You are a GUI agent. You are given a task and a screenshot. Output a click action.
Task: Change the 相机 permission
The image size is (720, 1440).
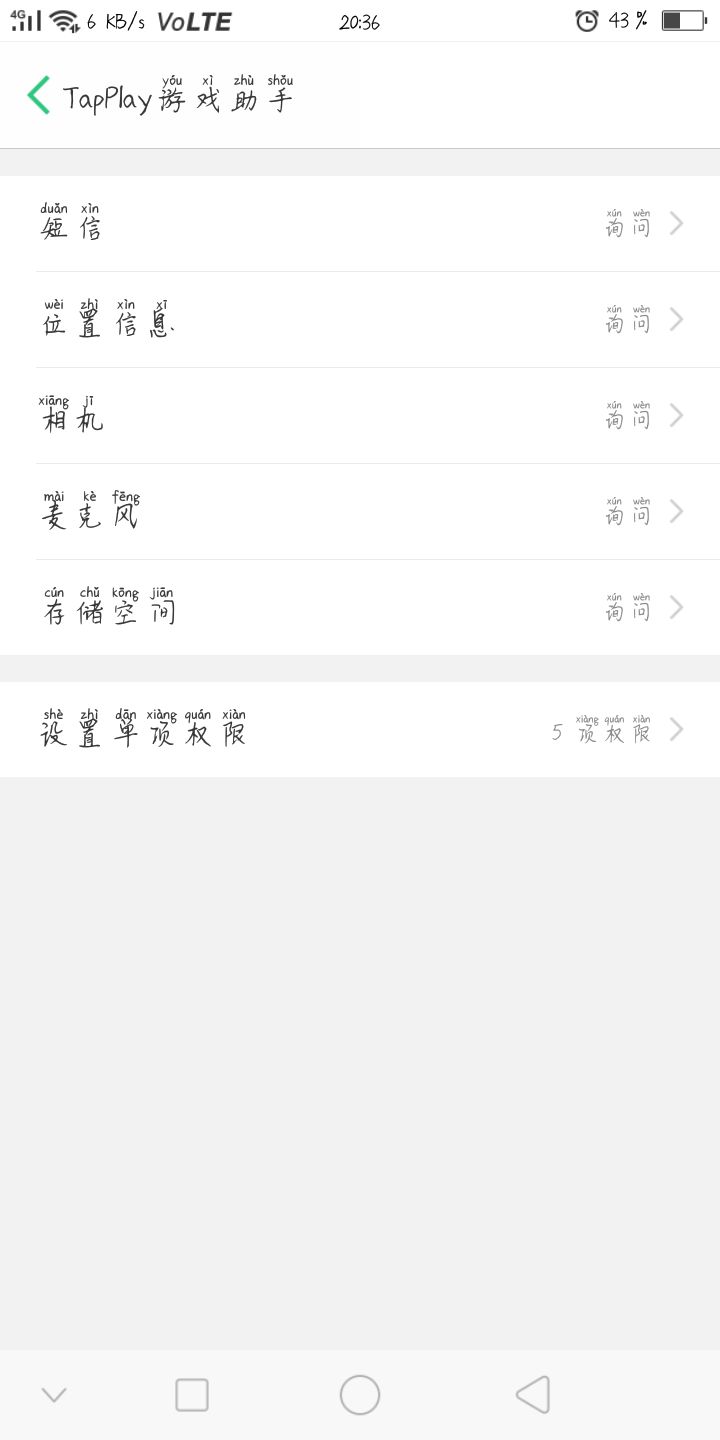click(x=360, y=416)
